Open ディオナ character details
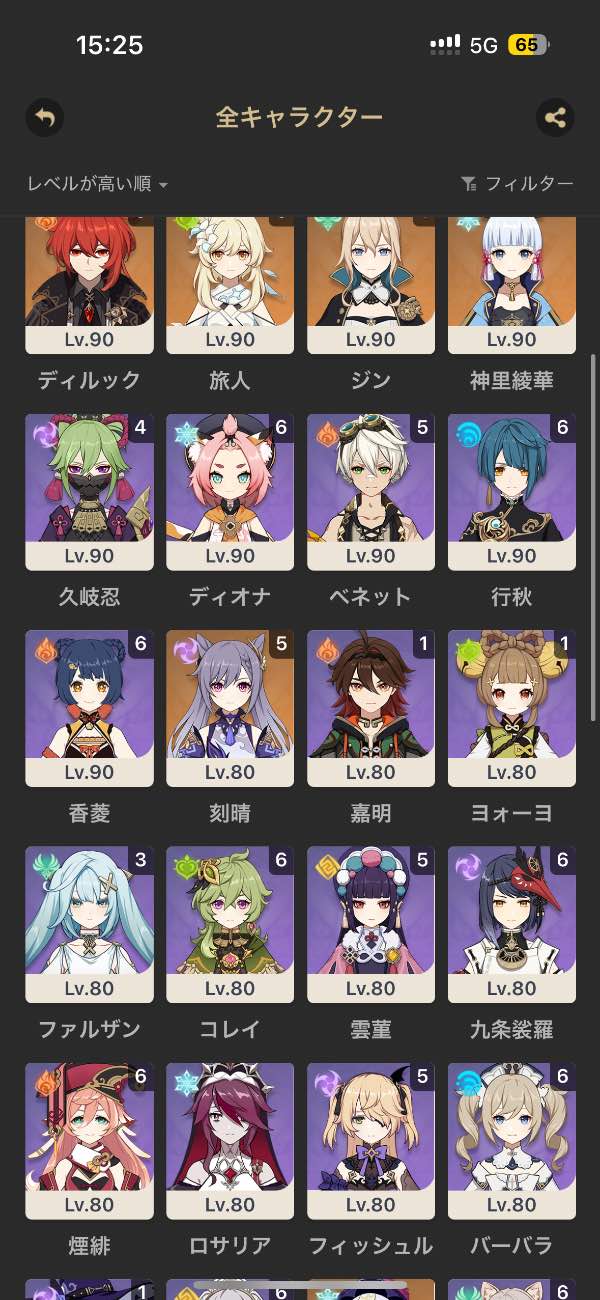This screenshot has height=1300, width=600. [230, 492]
